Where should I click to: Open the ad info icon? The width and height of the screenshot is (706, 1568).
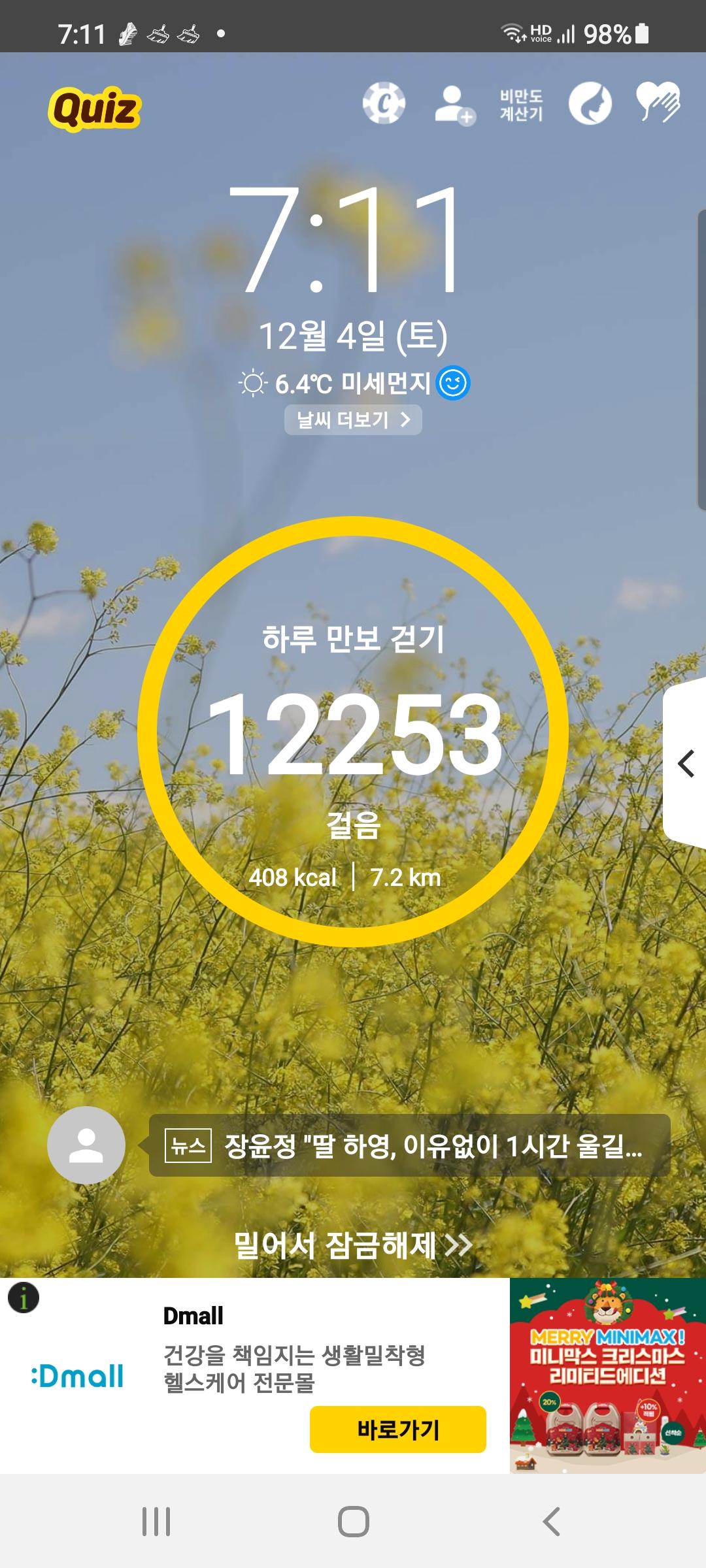pyautogui.click(x=24, y=1298)
